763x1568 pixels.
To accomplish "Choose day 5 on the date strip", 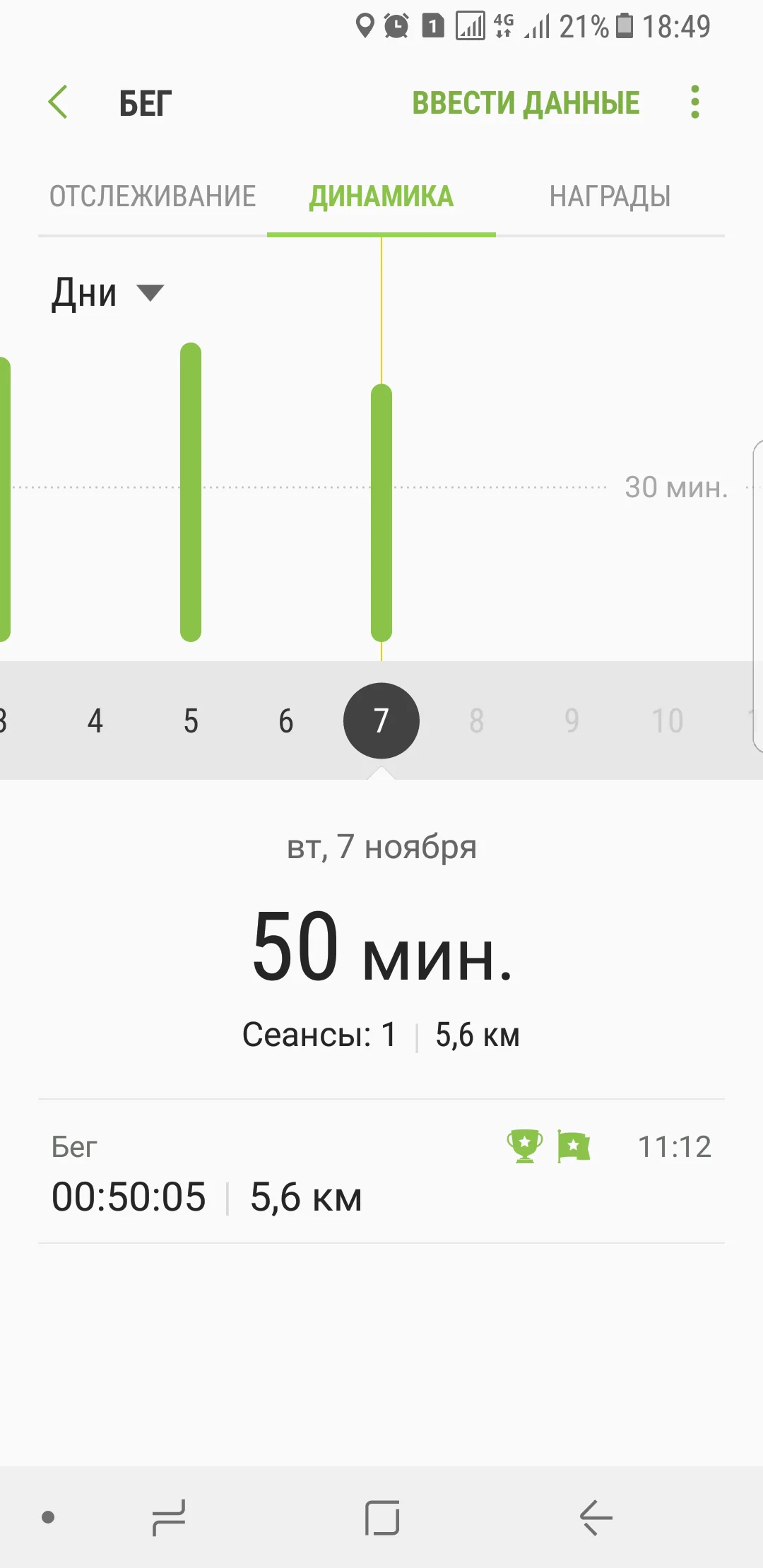I will [191, 721].
